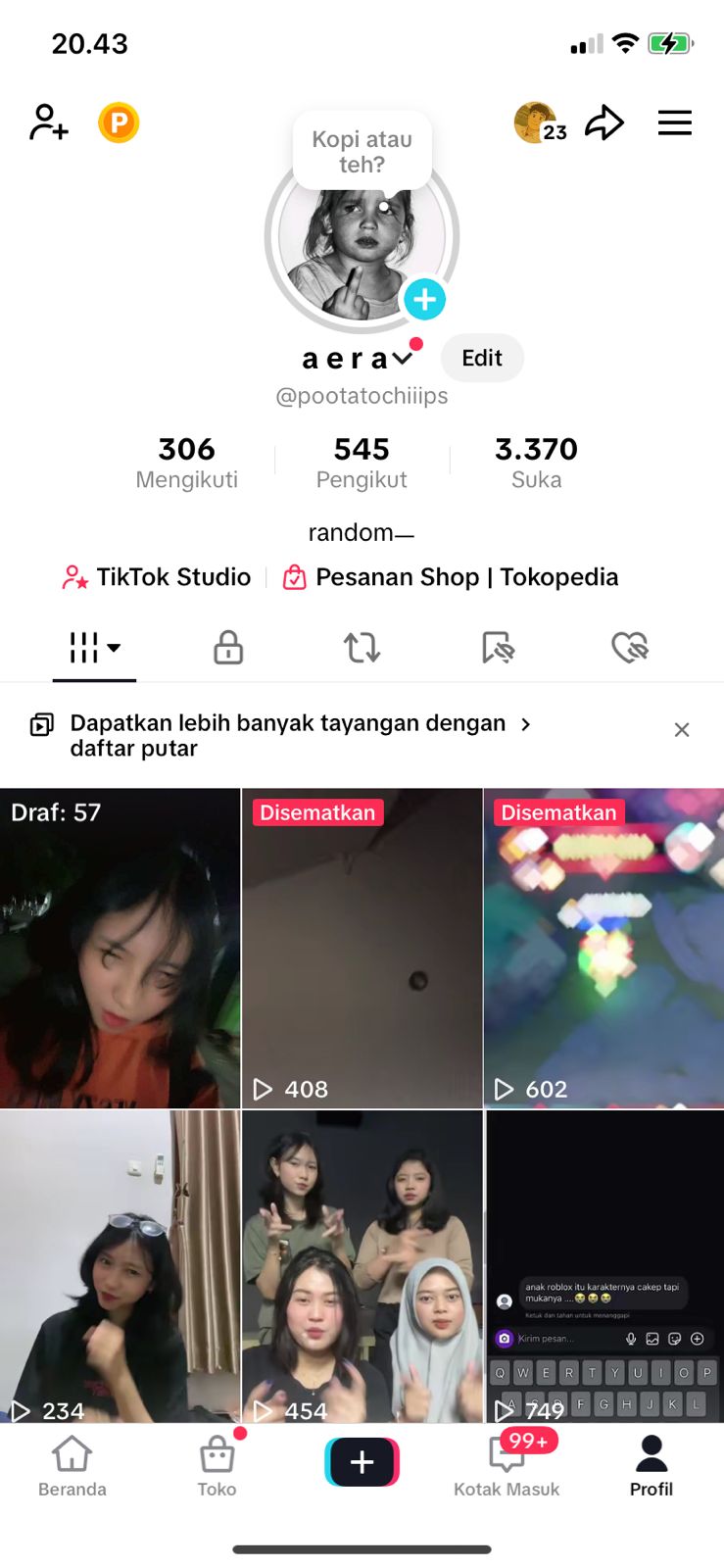
Task: Create a new post with plus button
Action: coord(362,1462)
